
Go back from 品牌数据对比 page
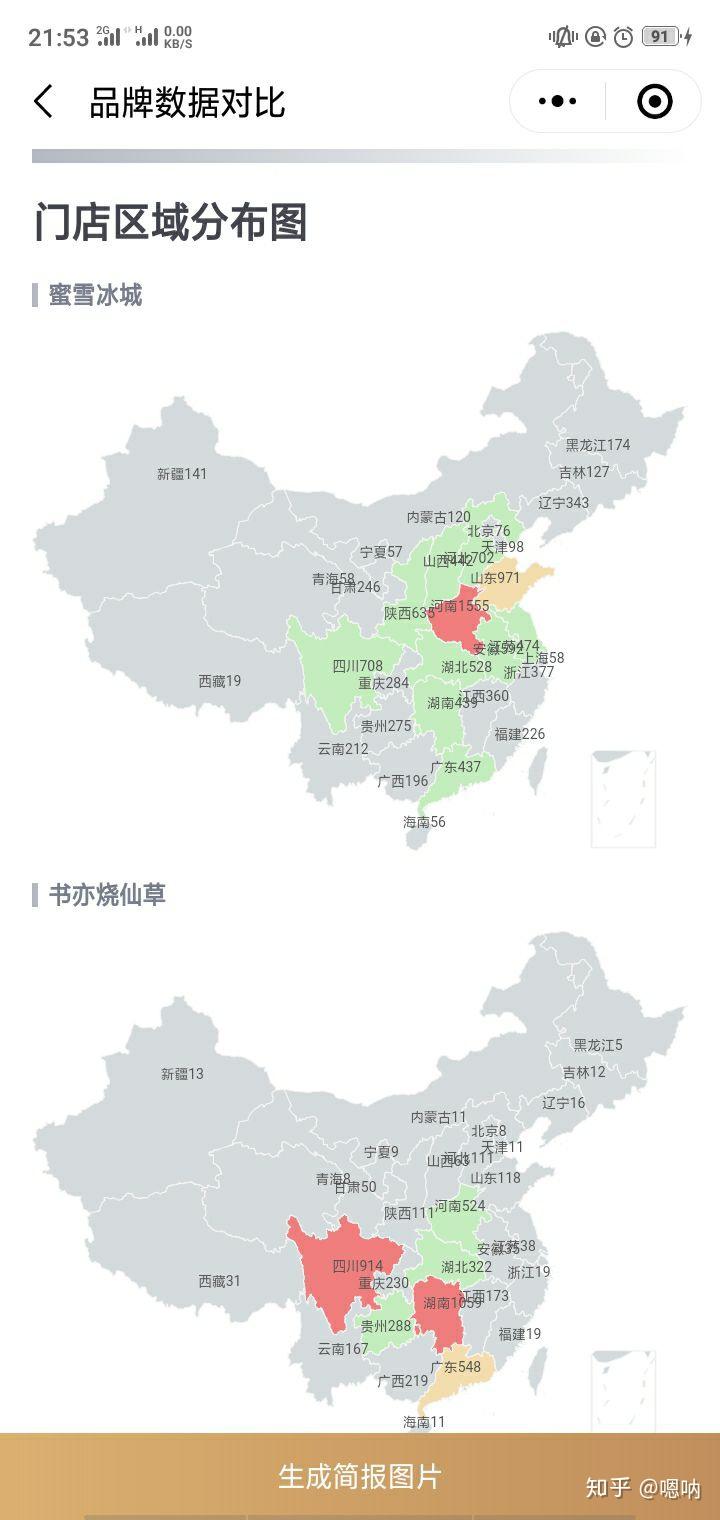click(x=43, y=102)
